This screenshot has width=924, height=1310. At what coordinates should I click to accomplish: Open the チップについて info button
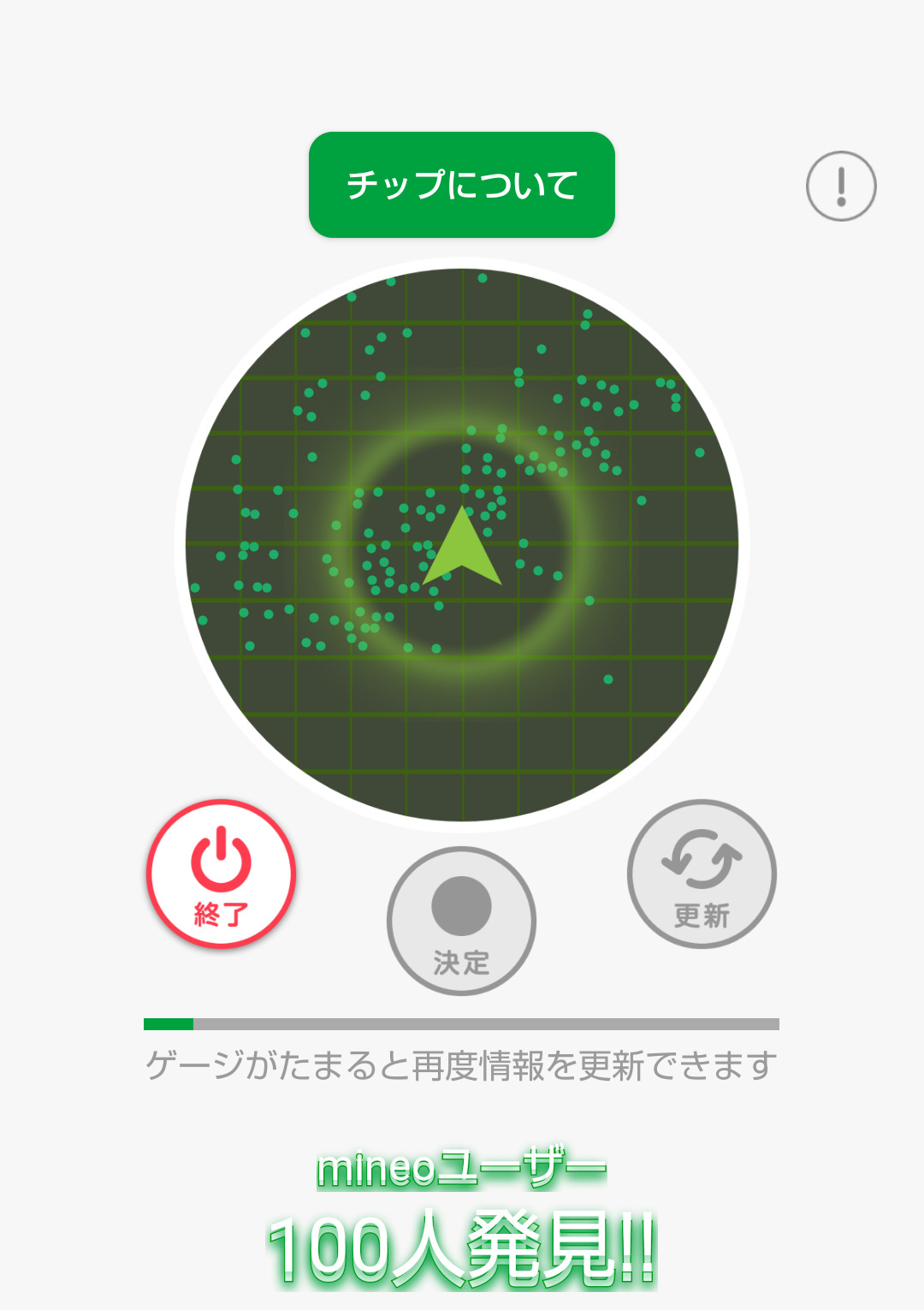[x=461, y=185]
